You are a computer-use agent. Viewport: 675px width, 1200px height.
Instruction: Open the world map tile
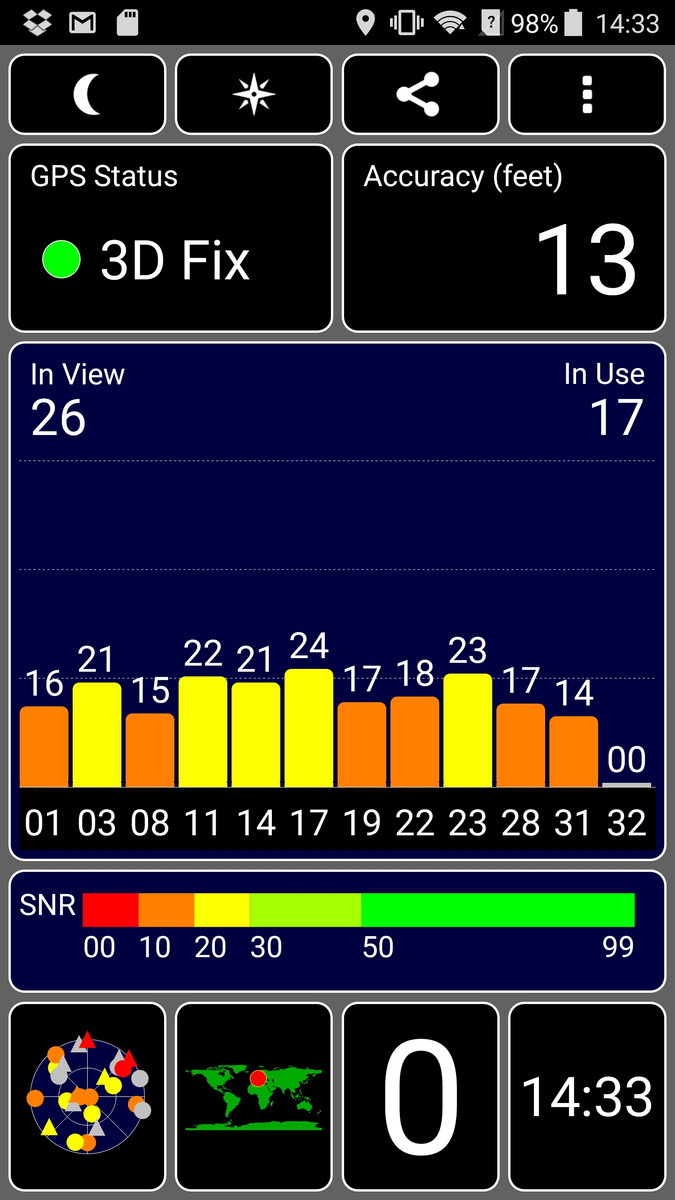pos(254,1096)
